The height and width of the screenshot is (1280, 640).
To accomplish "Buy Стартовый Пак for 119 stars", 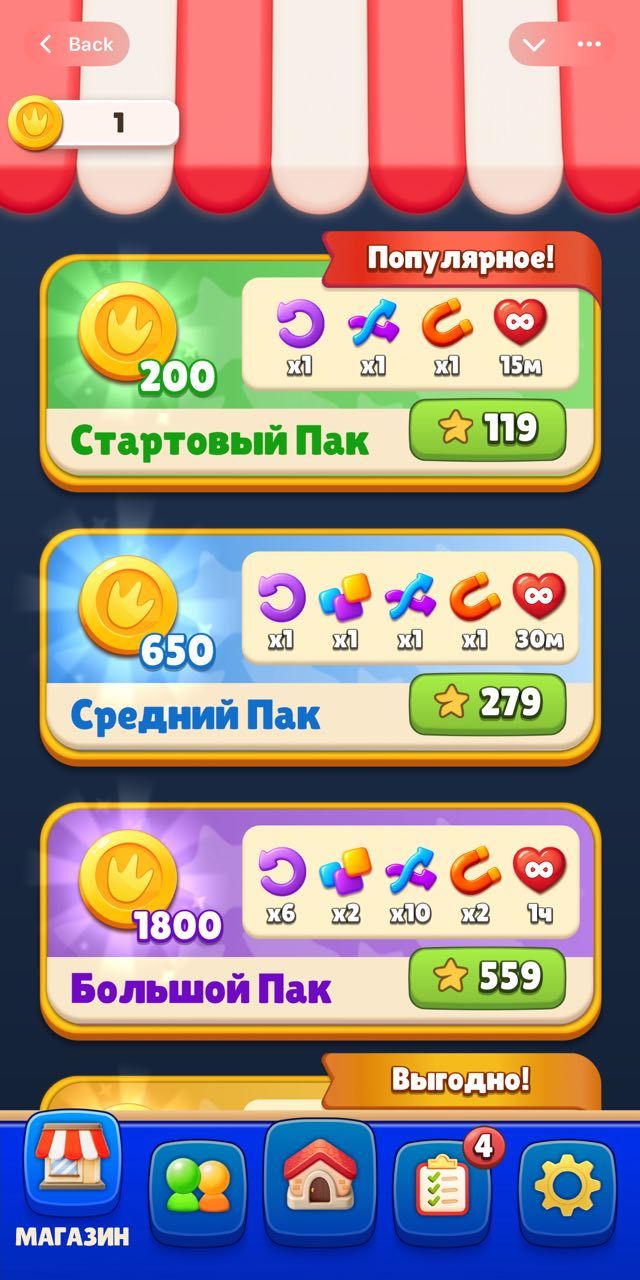I will tap(487, 429).
